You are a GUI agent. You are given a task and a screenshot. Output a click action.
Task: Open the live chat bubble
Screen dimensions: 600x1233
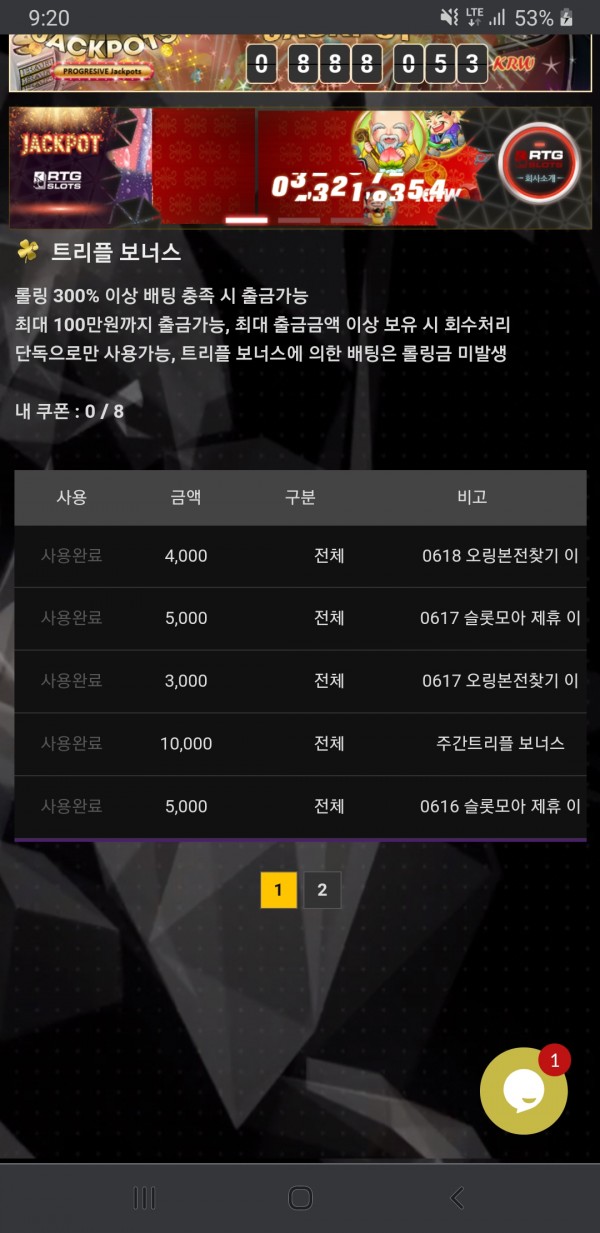[x=524, y=1091]
